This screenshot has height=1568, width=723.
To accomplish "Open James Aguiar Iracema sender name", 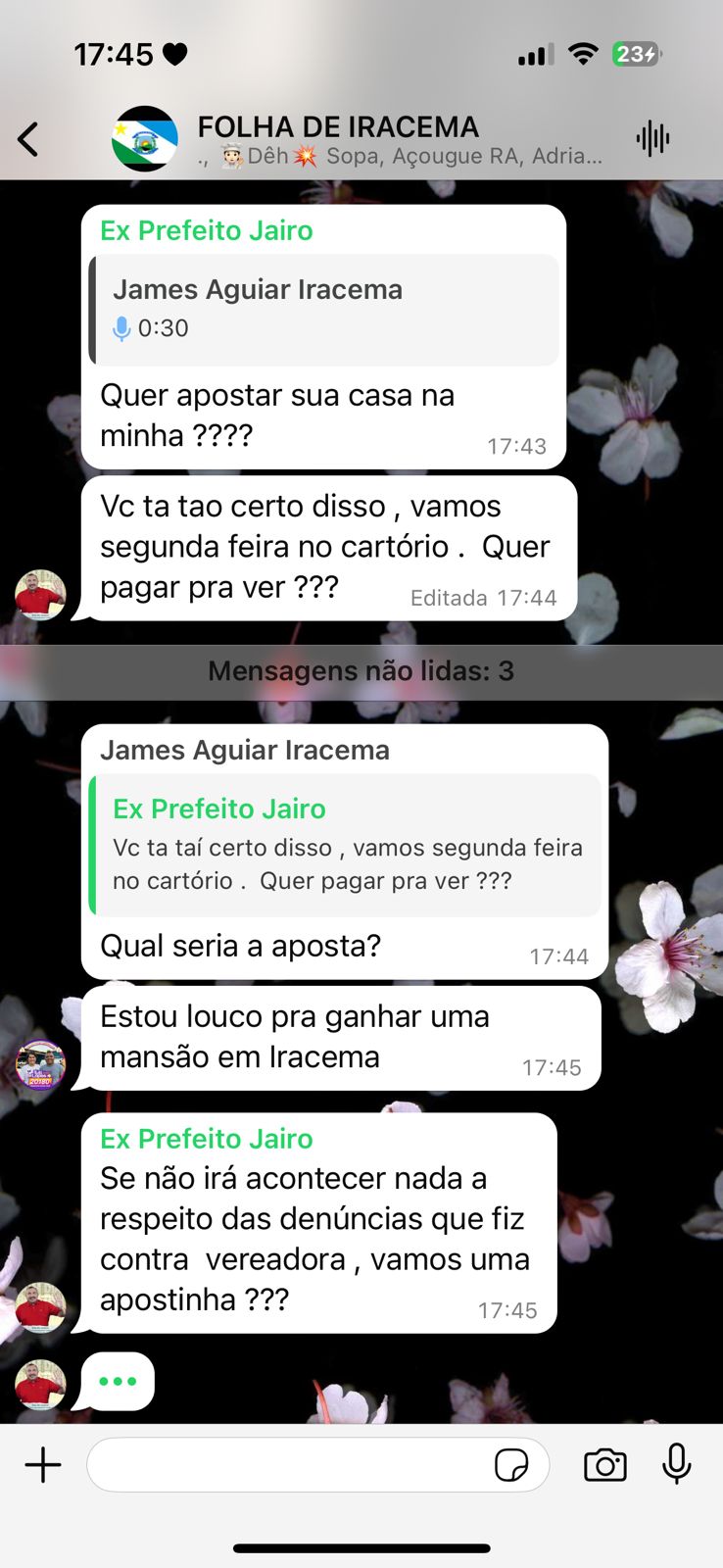I will pos(245,750).
